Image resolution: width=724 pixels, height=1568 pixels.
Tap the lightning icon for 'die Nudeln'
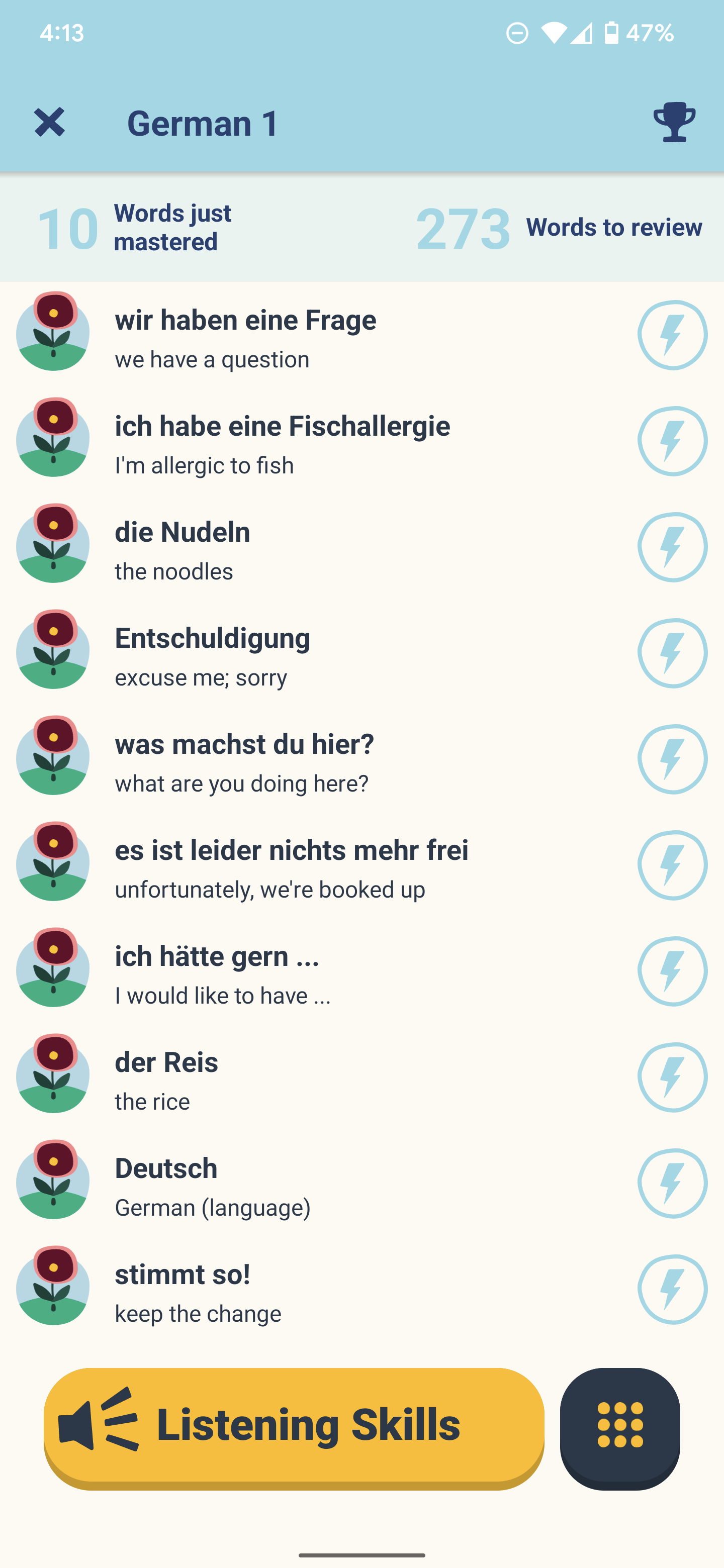click(672, 547)
